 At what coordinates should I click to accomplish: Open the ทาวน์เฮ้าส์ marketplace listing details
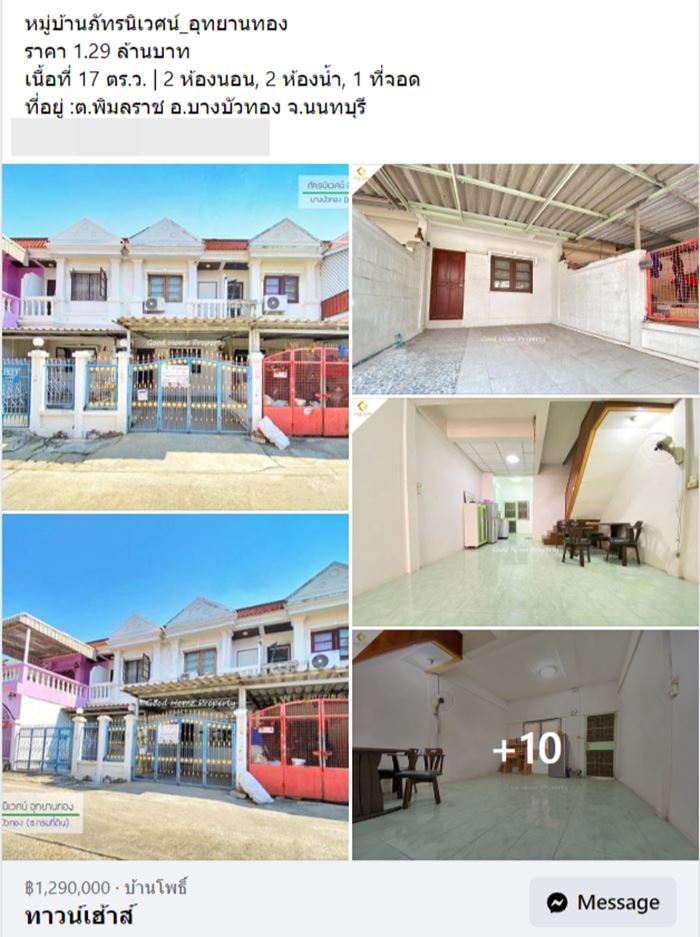coord(81,914)
